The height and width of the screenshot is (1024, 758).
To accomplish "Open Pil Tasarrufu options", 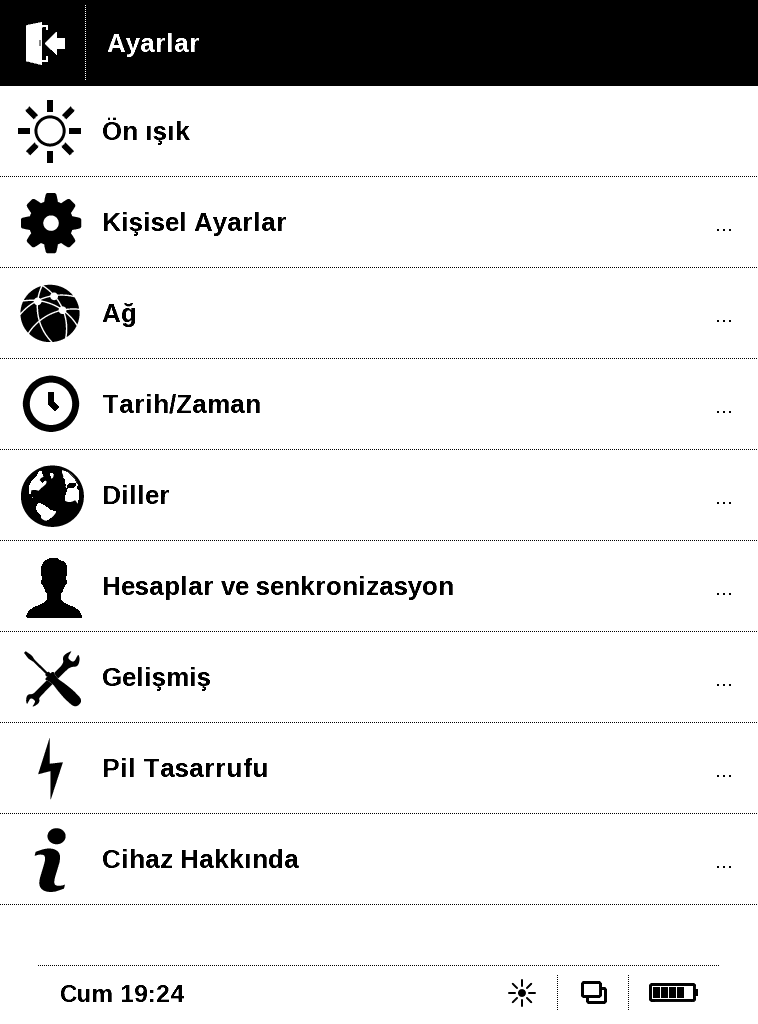I will 185,768.
